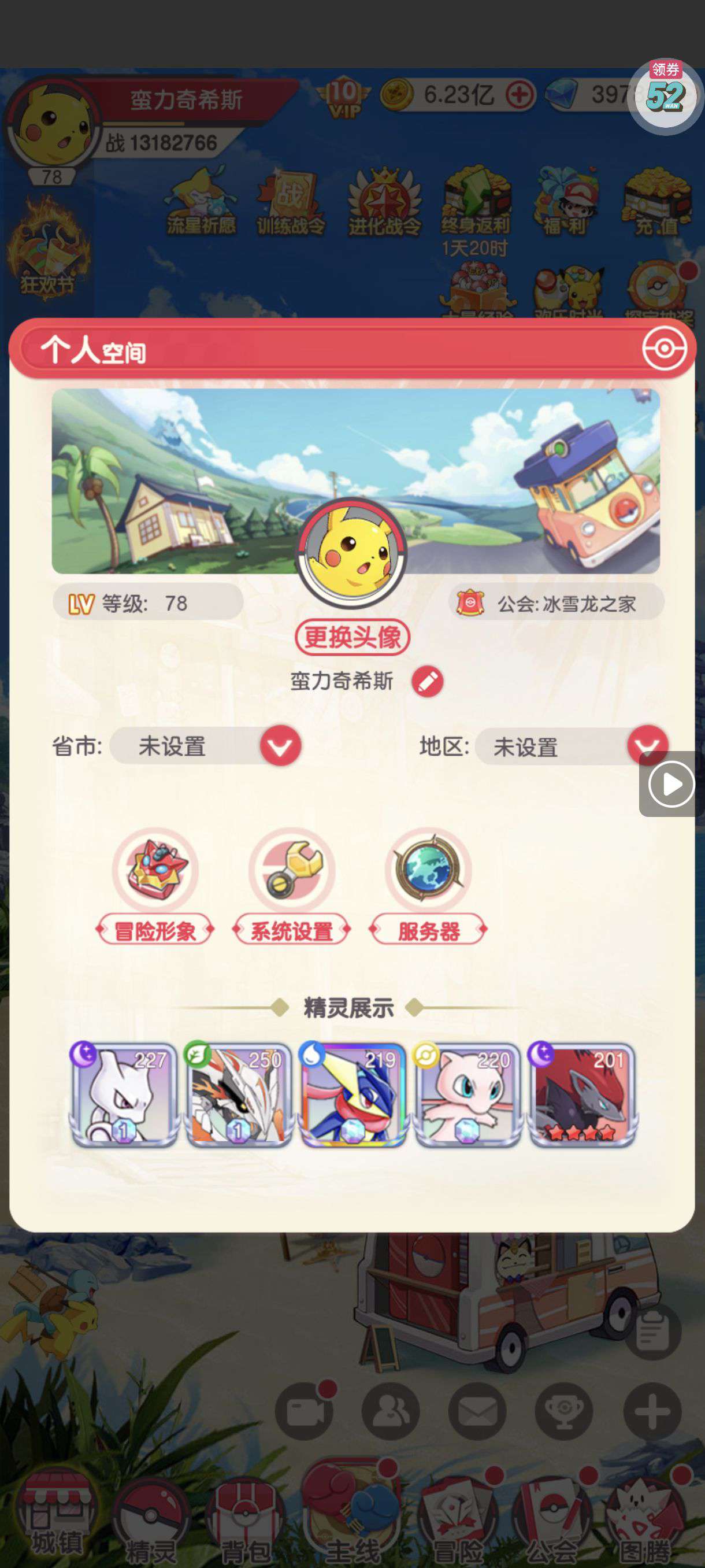Expand the 地区 dropdown

tap(647, 745)
